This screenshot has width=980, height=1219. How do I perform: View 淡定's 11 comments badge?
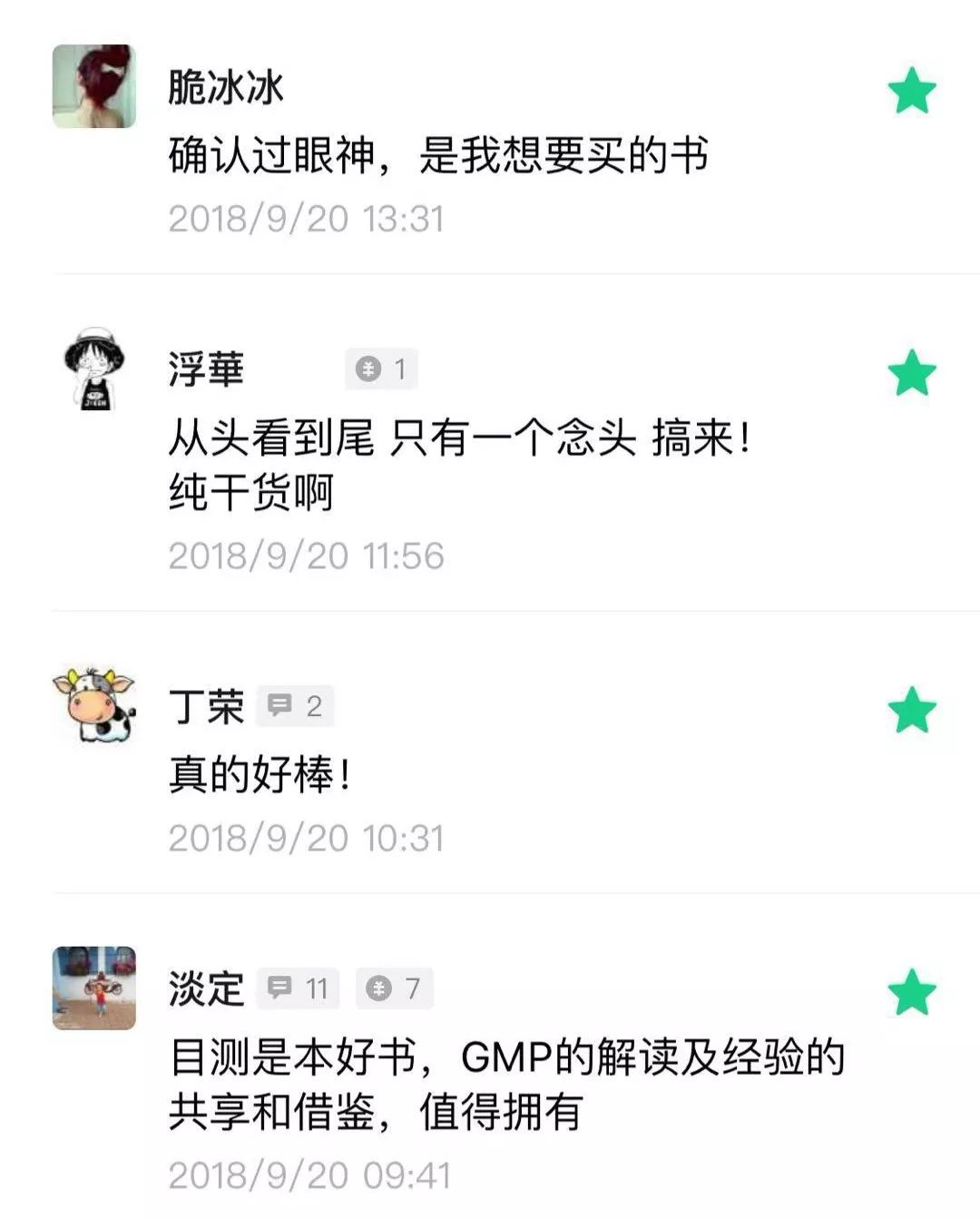pos(298,988)
